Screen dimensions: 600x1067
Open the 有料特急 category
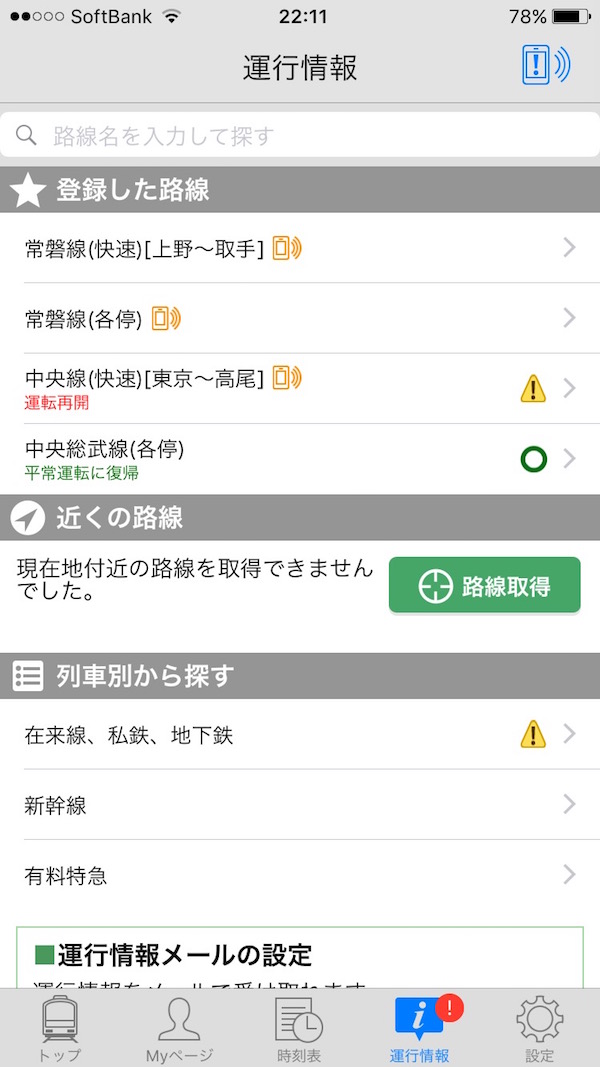tap(300, 875)
